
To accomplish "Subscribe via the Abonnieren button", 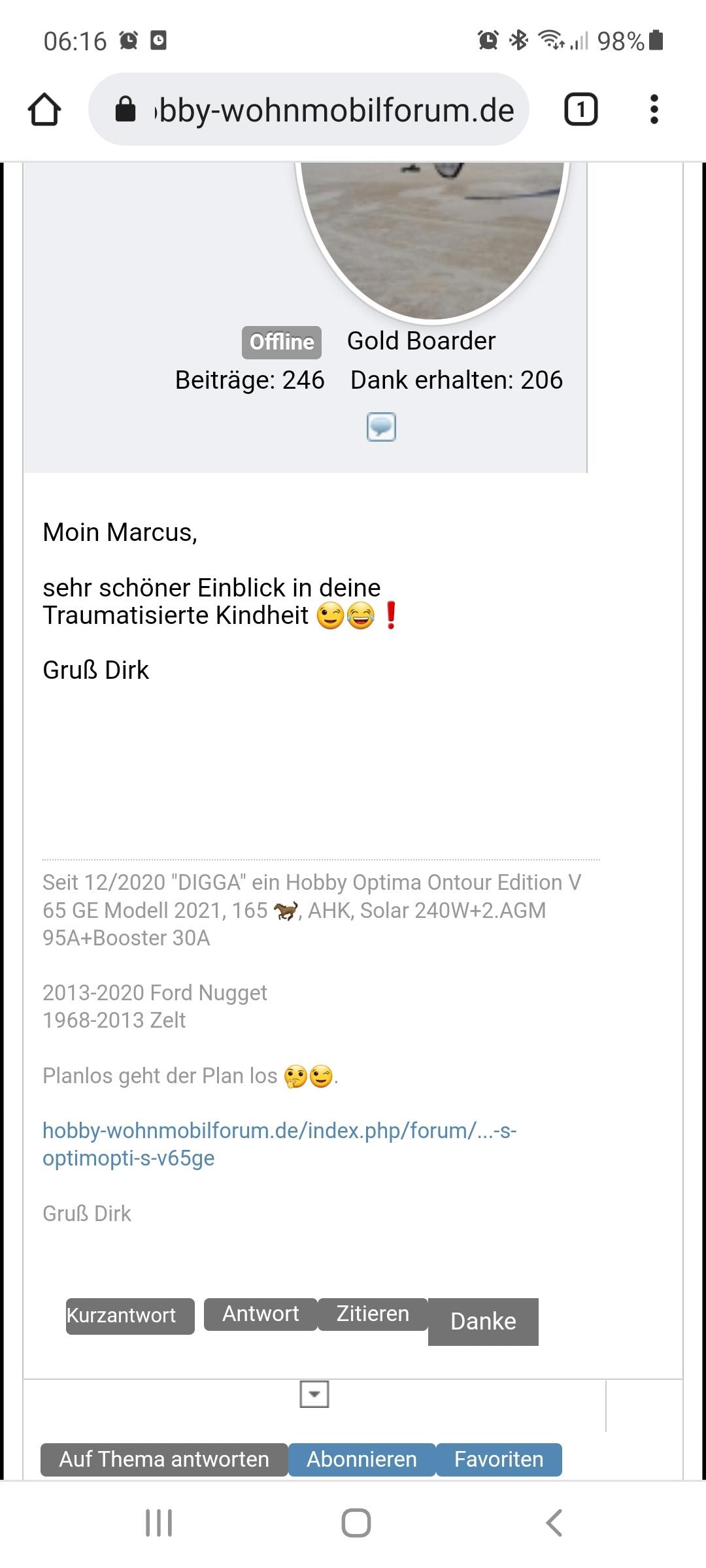I will (x=361, y=1459).
